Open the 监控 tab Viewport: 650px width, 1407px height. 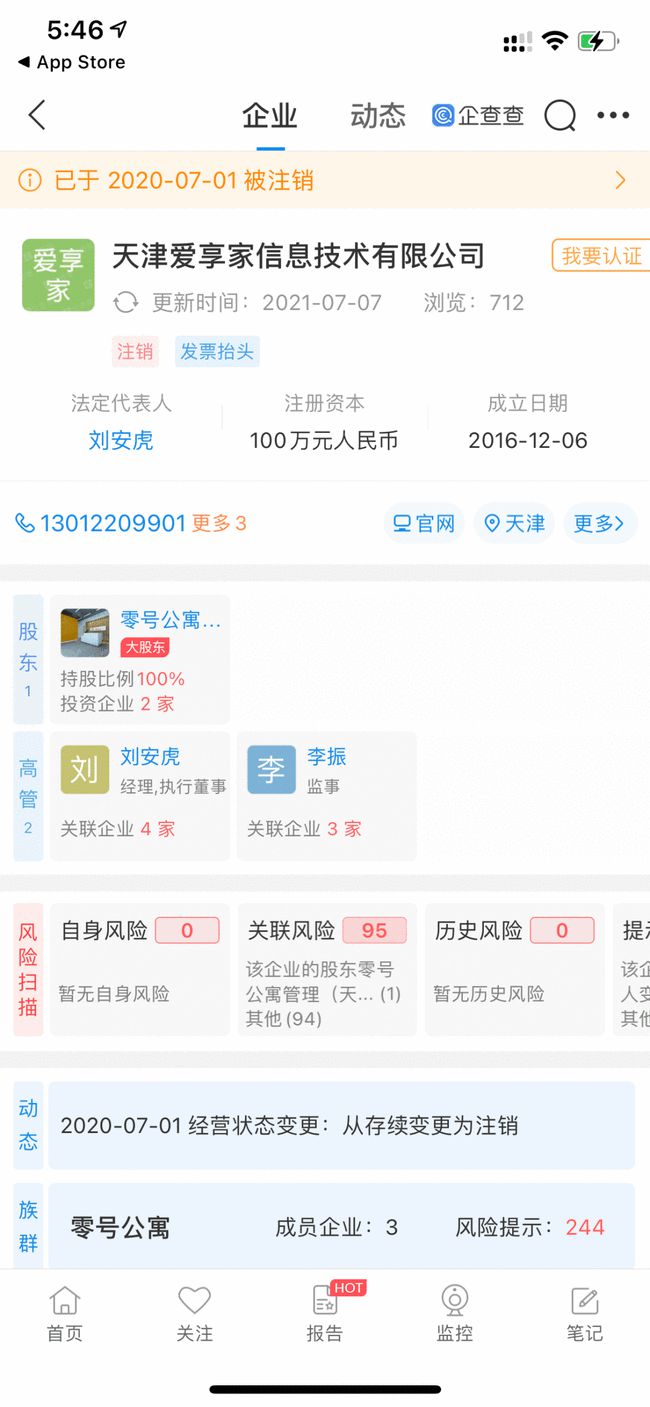pos(455,1314)
